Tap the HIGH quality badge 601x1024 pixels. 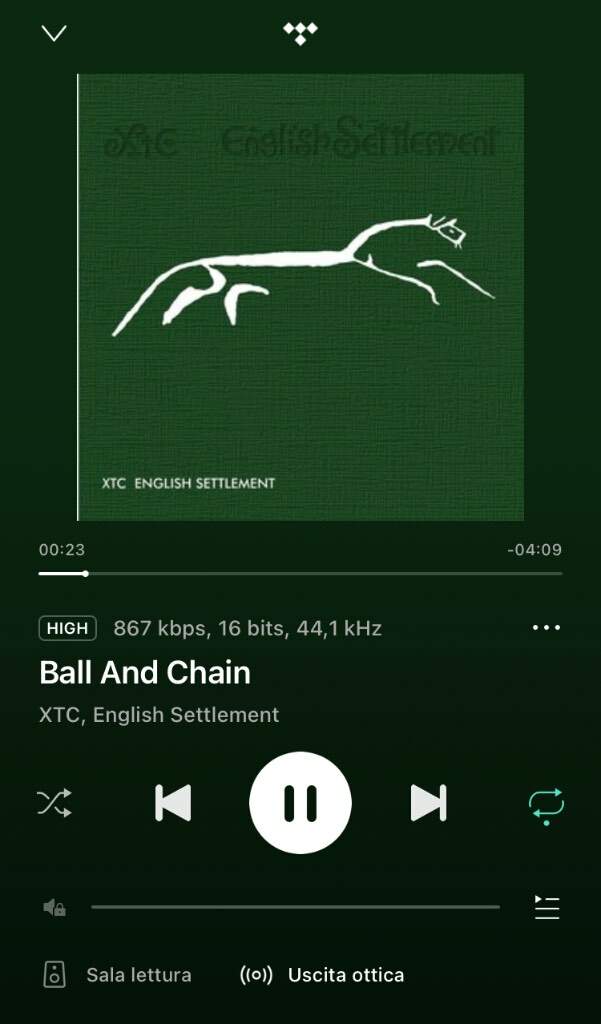68,628
